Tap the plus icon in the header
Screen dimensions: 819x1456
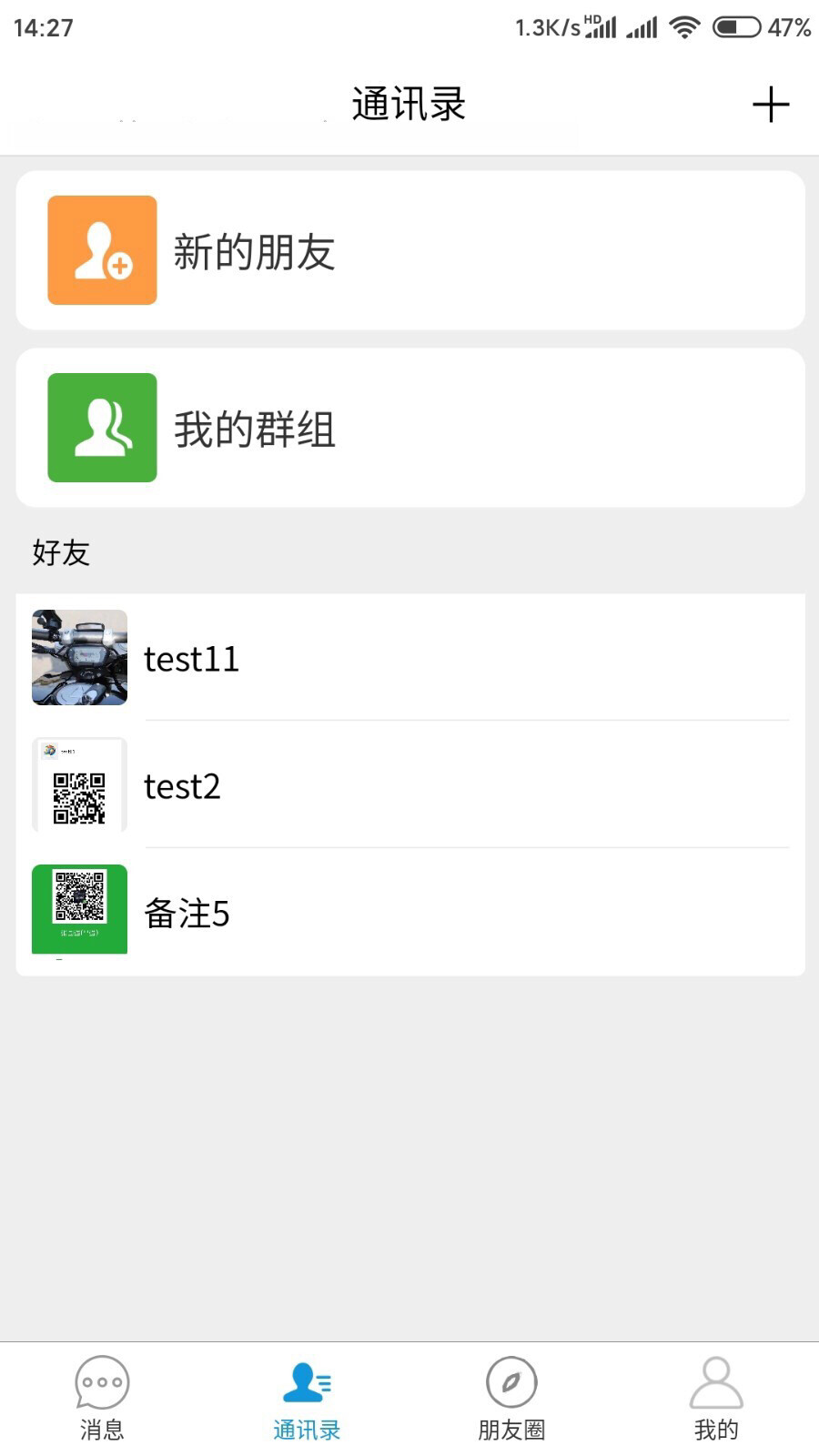pos(770,105)
